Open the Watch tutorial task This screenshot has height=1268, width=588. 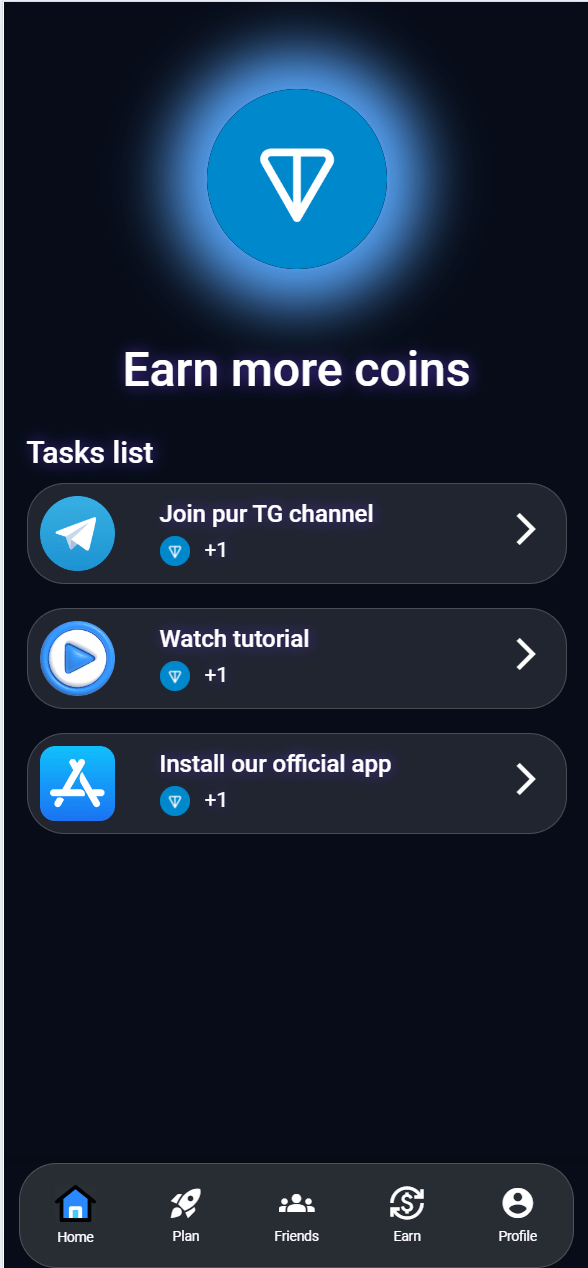pos(296,658)
